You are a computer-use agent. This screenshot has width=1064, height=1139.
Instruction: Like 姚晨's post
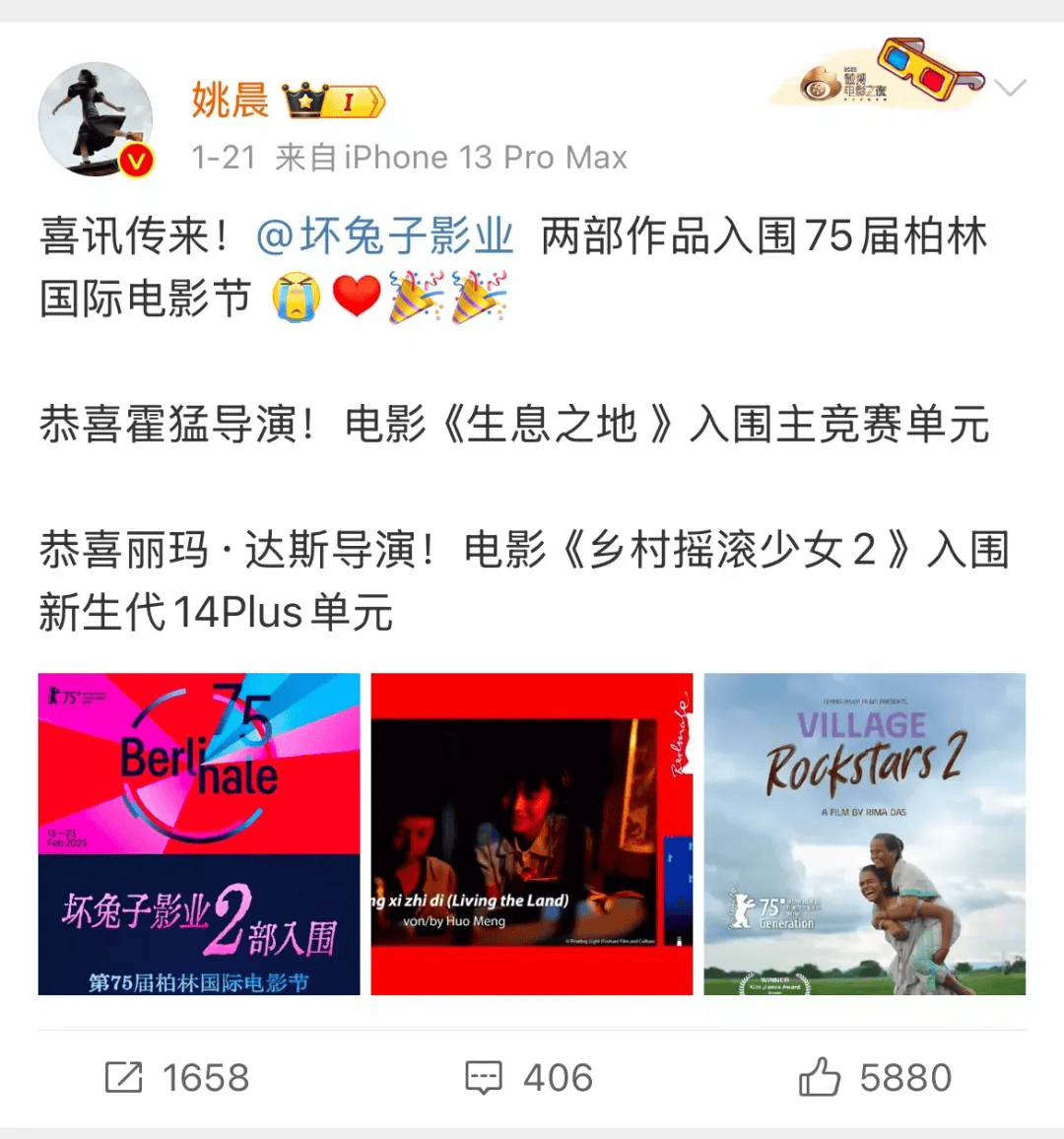click(x=874, y=1078)
